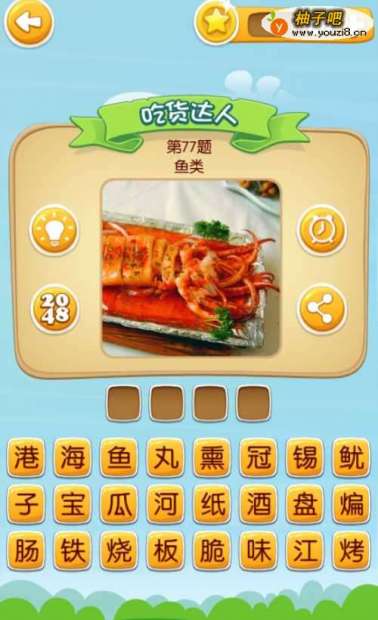Select the 酒 tile
The width and height of the screenshot is (378, 620).
point(259,504)
